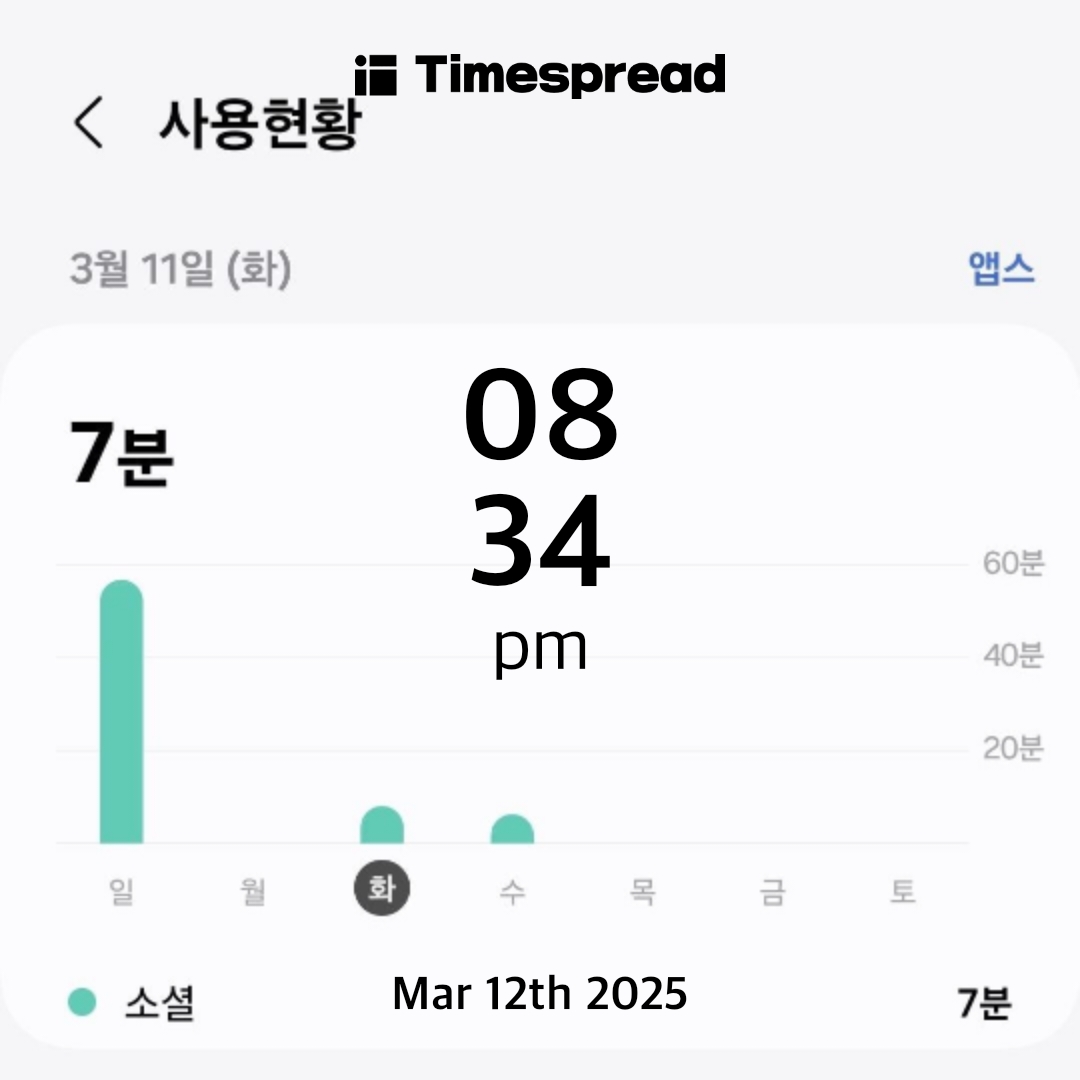Select 월 on the weekly chart
This screenshot has width=1080, height=1080.
pyautogui.click(x=252, y=891)
